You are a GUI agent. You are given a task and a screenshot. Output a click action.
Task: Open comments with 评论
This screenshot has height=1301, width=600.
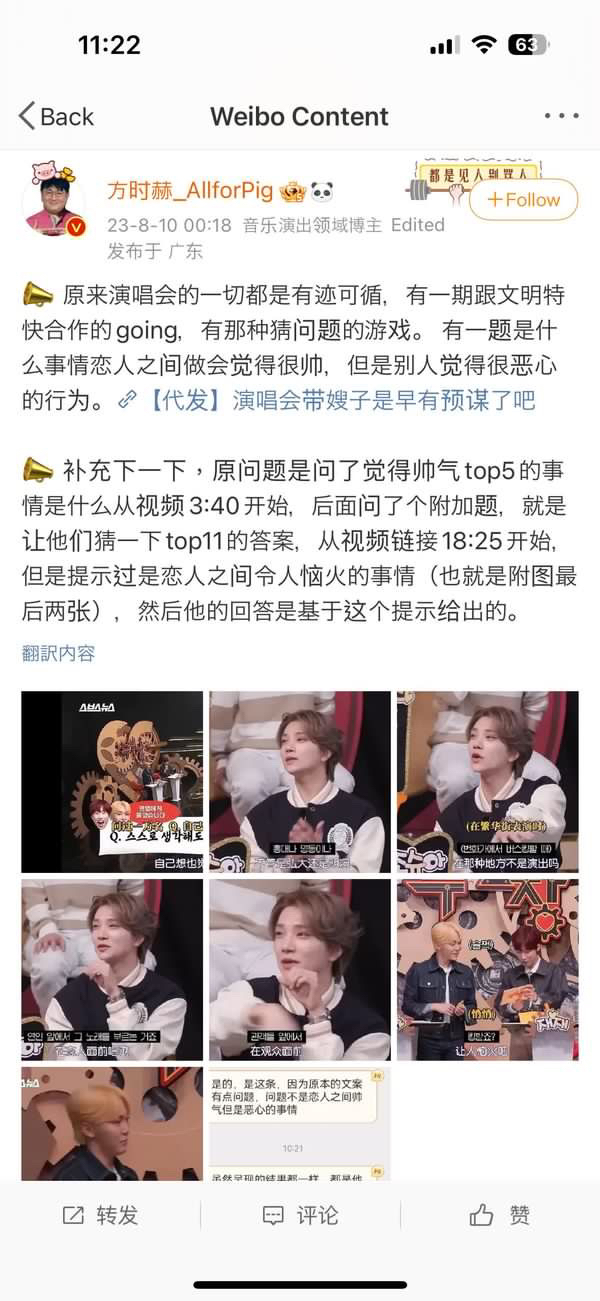point(300,1215)
